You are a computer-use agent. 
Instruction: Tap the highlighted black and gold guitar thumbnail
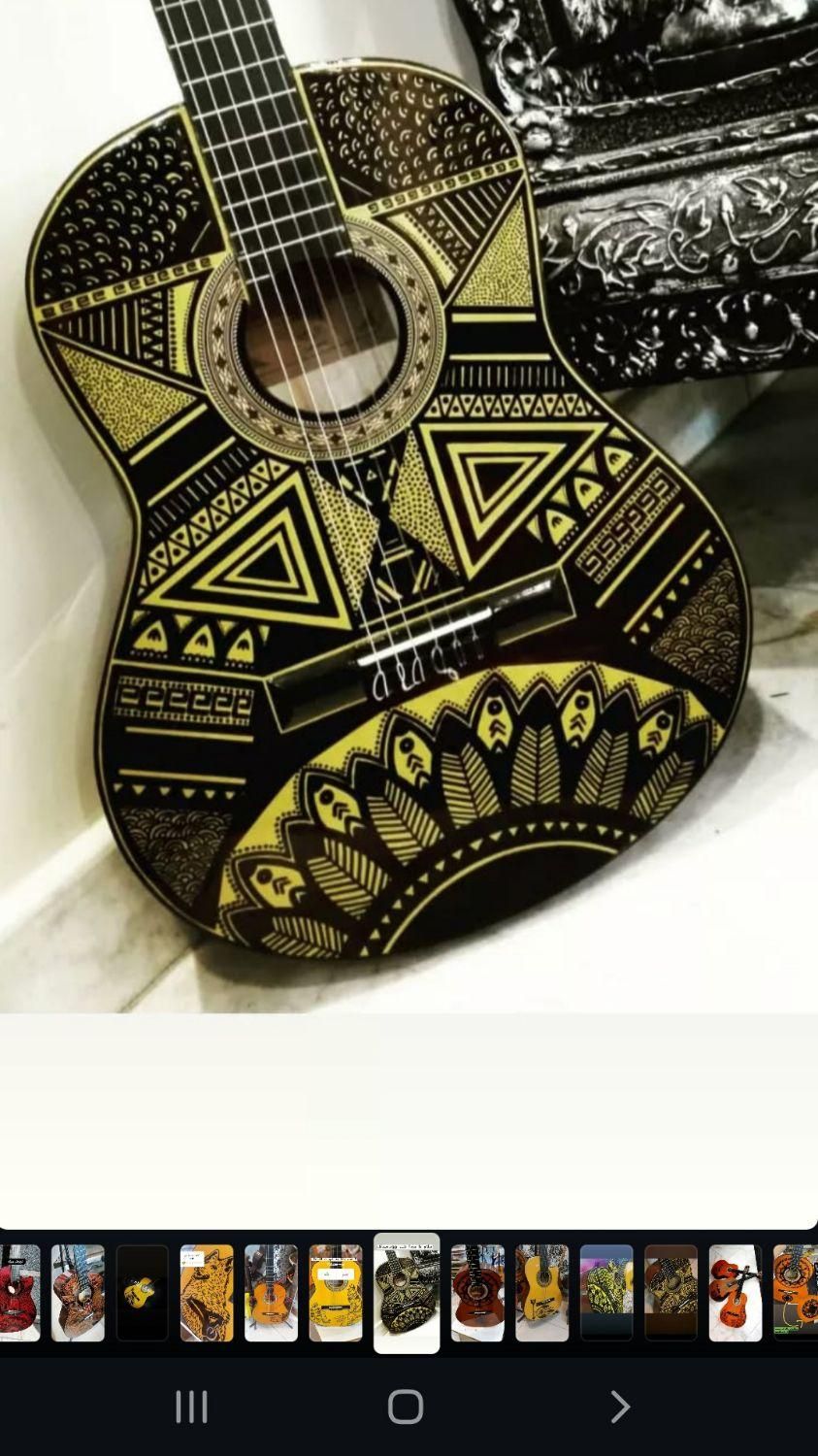(x=407, y=1293)
